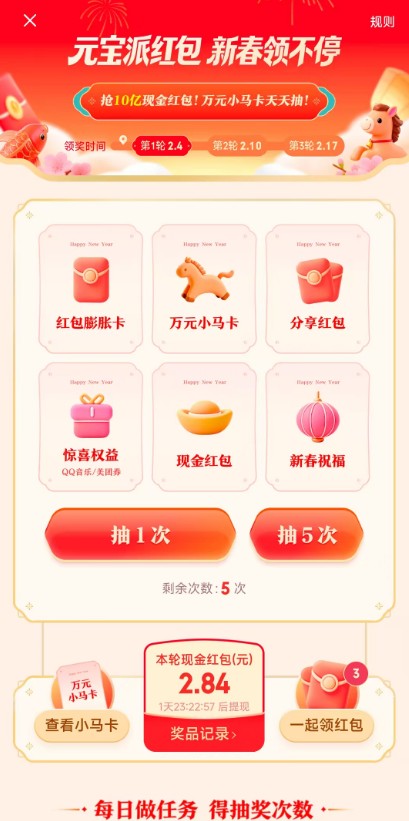Open 奖品记录 prize records
409x821 pixels.
pos(204,734)
